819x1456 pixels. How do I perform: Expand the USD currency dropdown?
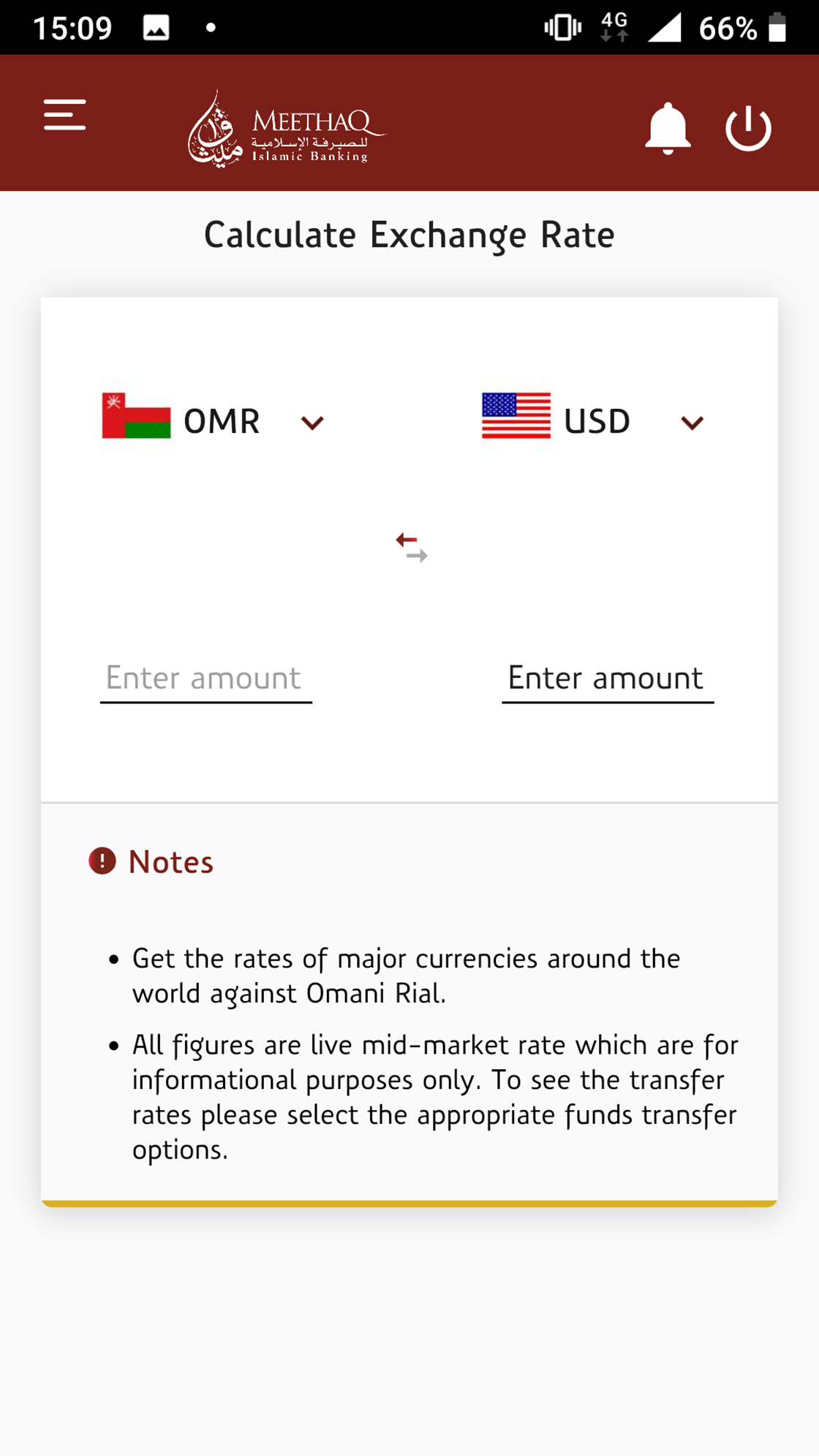click(692, 423)
